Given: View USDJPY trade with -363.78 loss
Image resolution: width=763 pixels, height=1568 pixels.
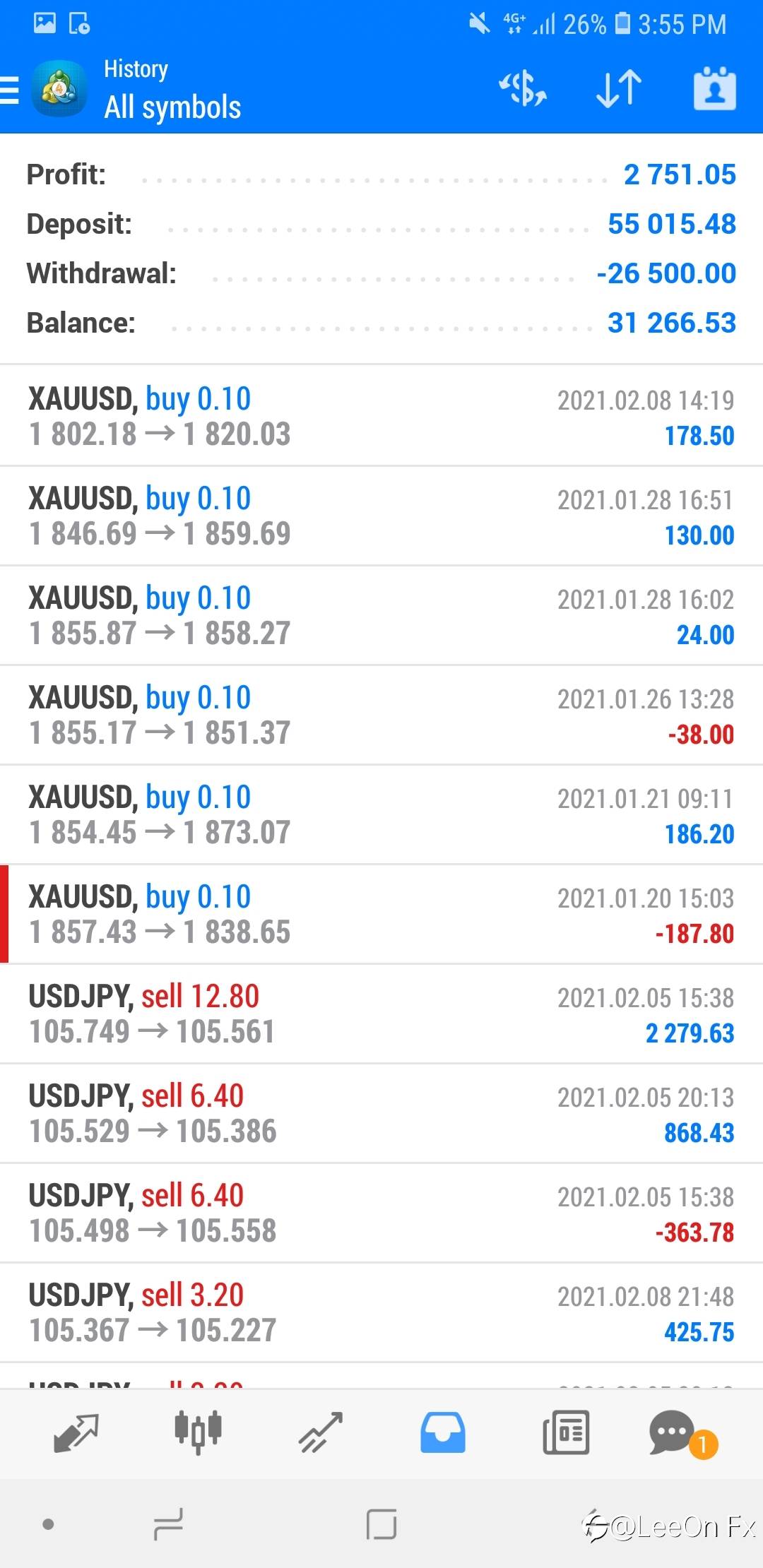Looking at the screenshot, I should (x=381, y=1213).
